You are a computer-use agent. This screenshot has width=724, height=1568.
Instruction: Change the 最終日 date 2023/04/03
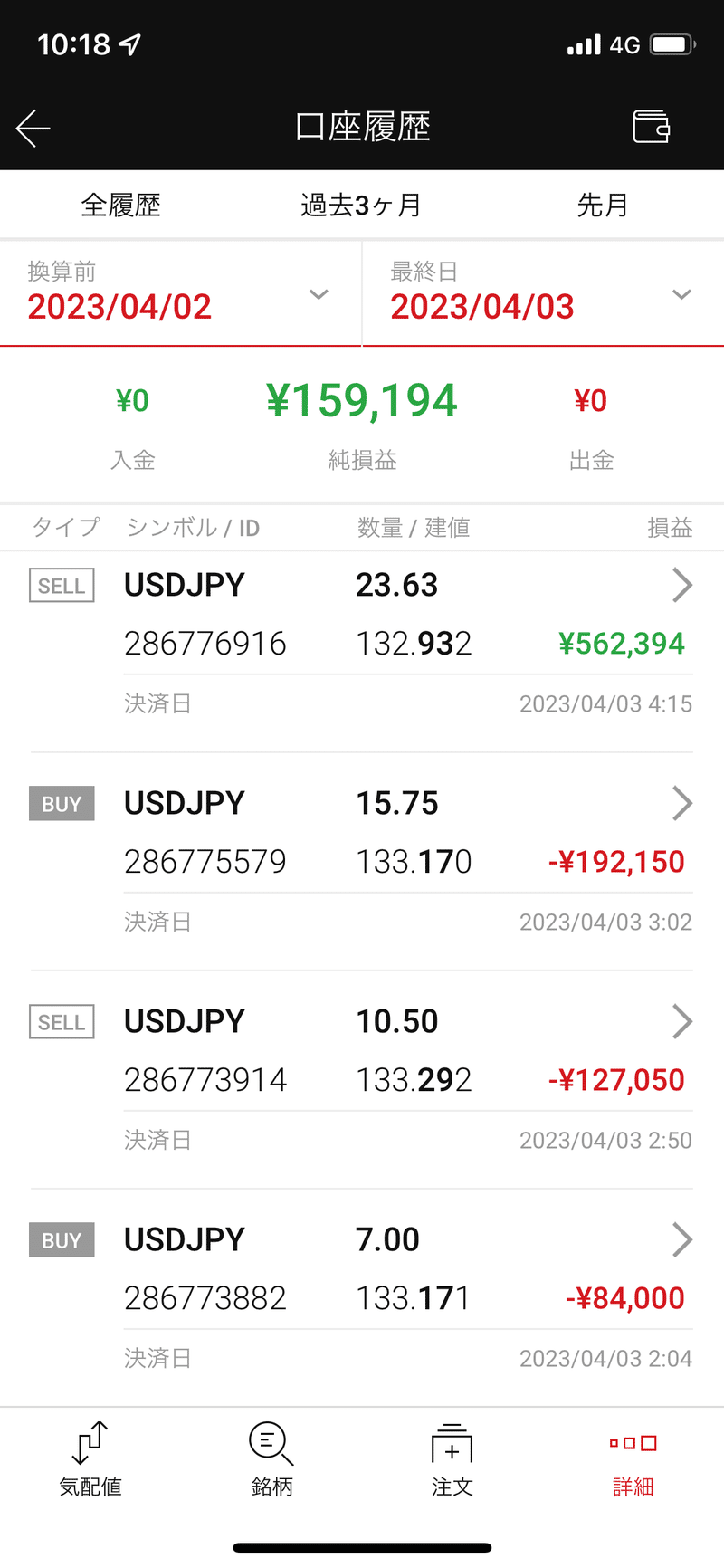coord(542,294)
